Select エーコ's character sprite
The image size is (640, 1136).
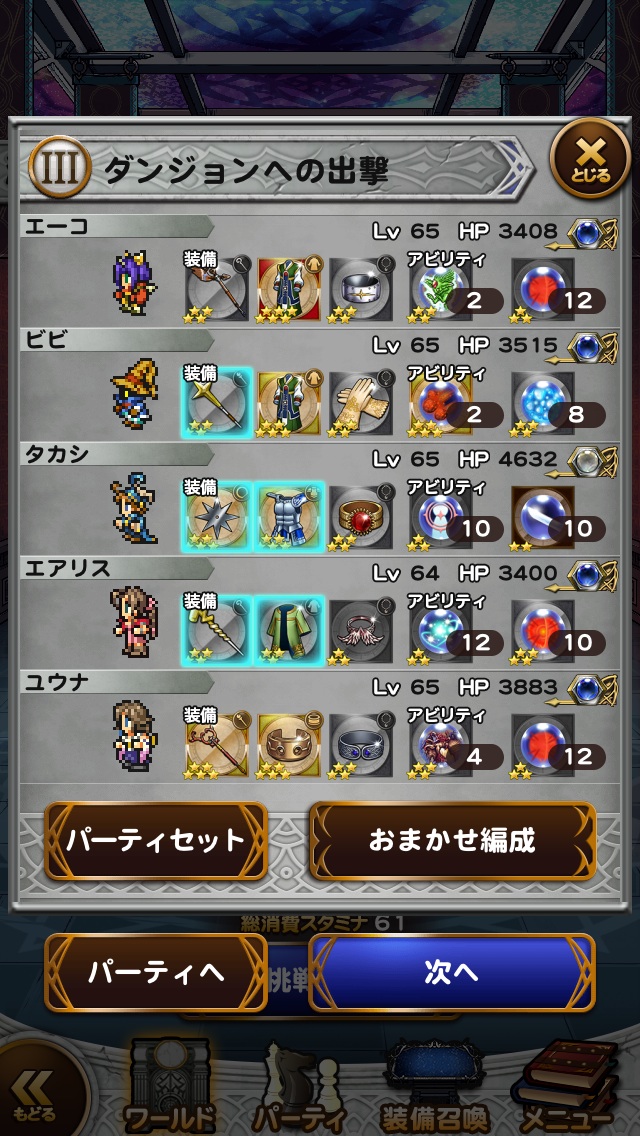pyautogui.click(x=134, y=284)
